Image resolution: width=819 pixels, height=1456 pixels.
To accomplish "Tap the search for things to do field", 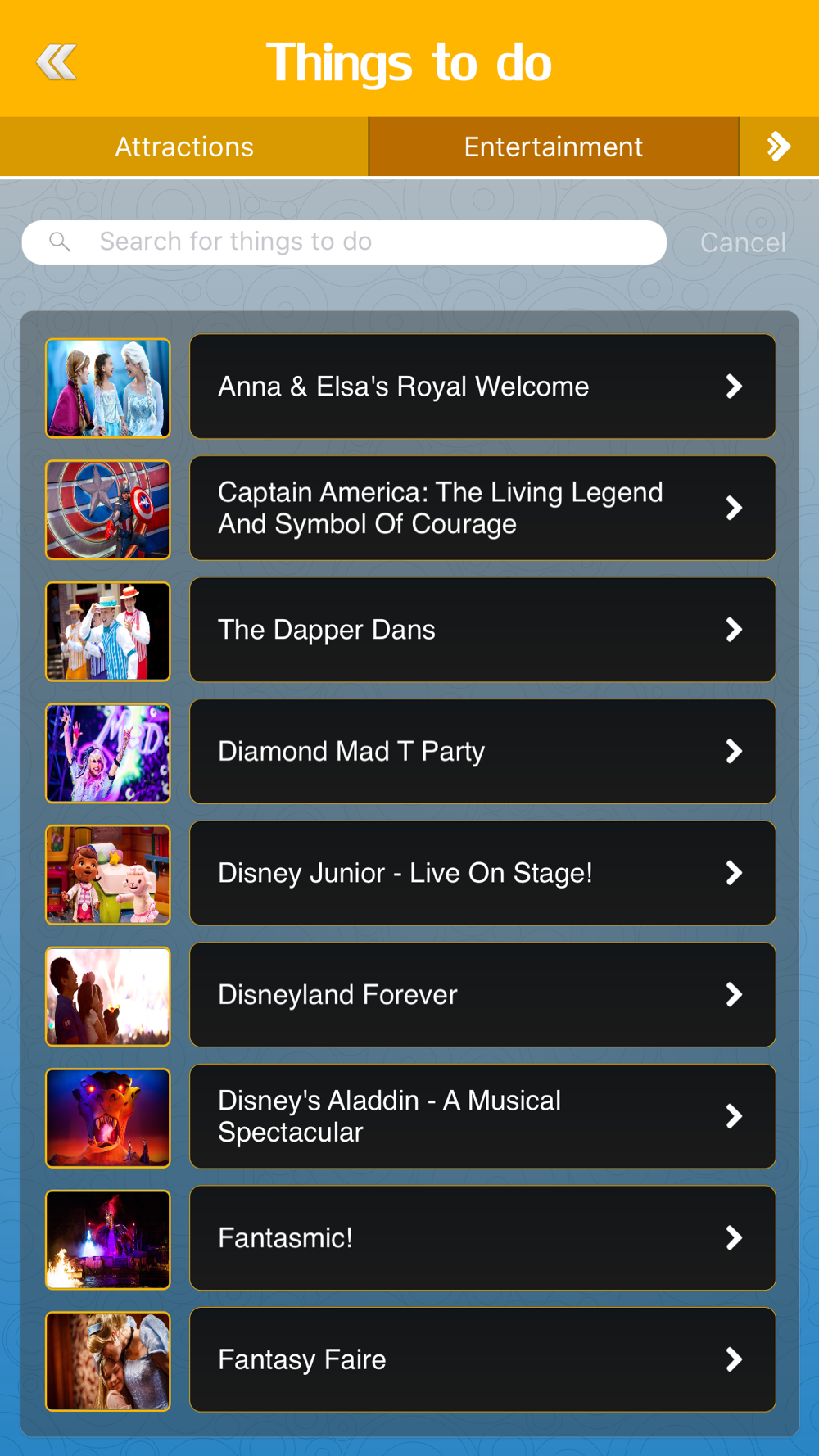I will pyautogui.click(x=344, y=242).
